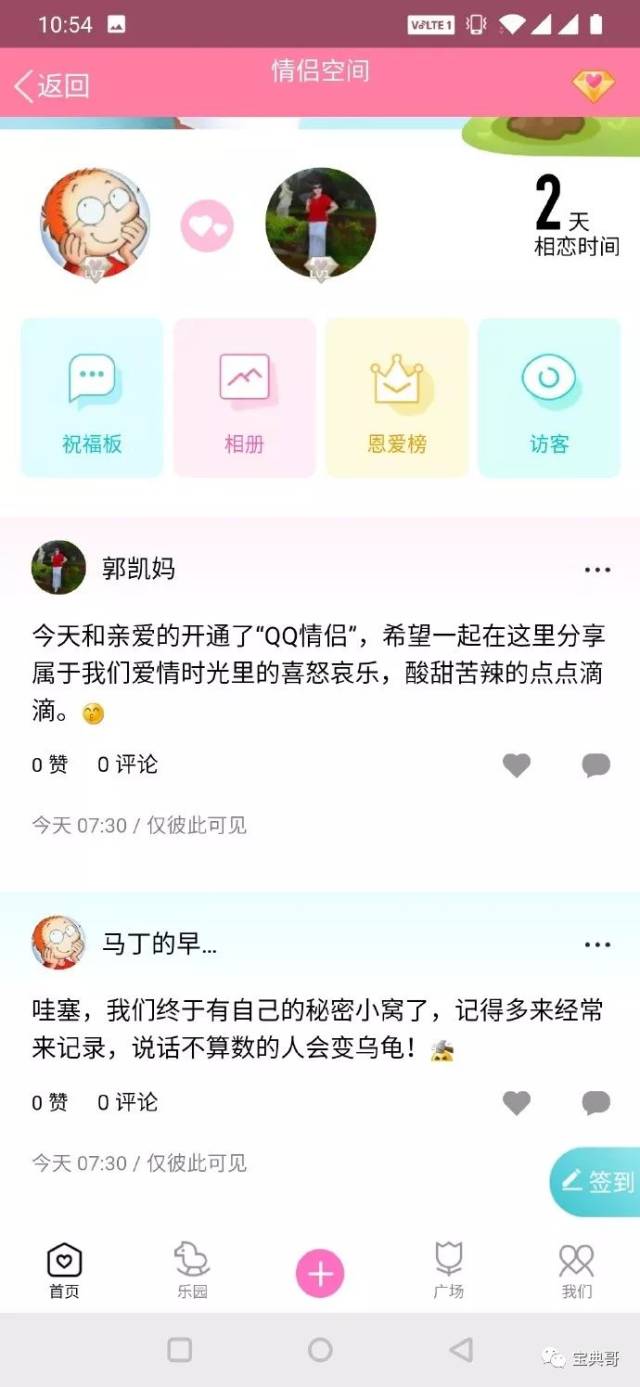640x1387 pixels.
Task: Comment on 郭凯妈's post
Action: 596,765
